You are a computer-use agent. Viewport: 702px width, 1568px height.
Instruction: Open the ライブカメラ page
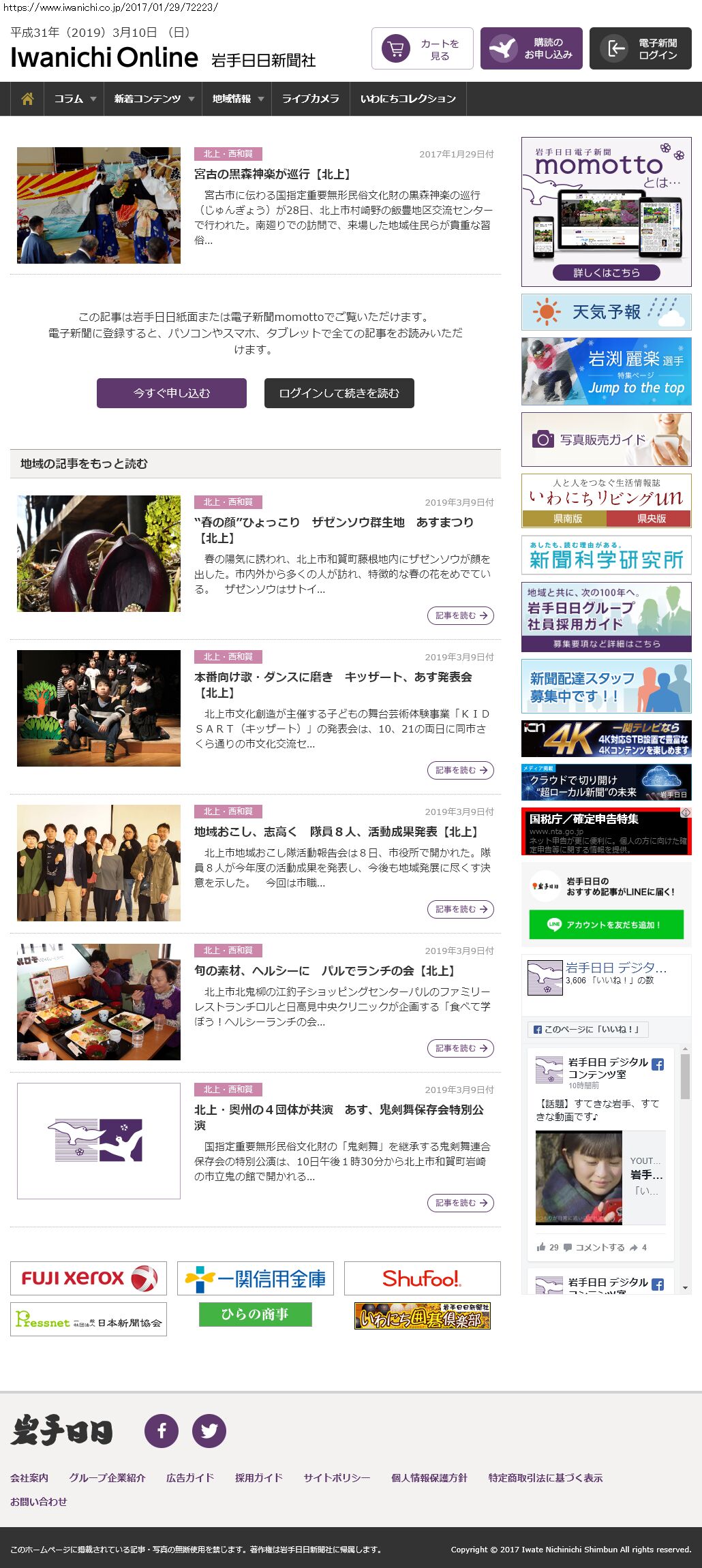(311, 99)
